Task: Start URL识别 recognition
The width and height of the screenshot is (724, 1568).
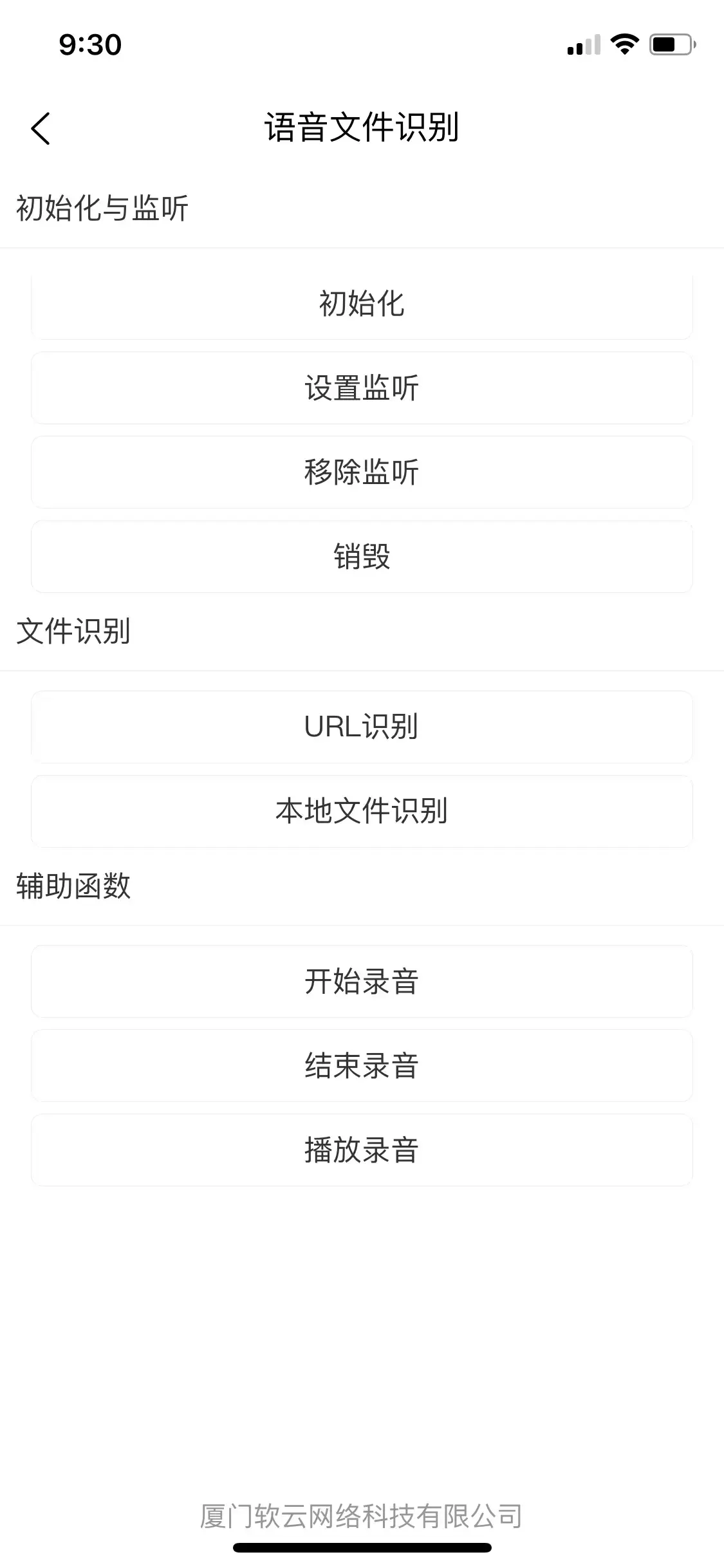Action: click(x=362, y=727)
